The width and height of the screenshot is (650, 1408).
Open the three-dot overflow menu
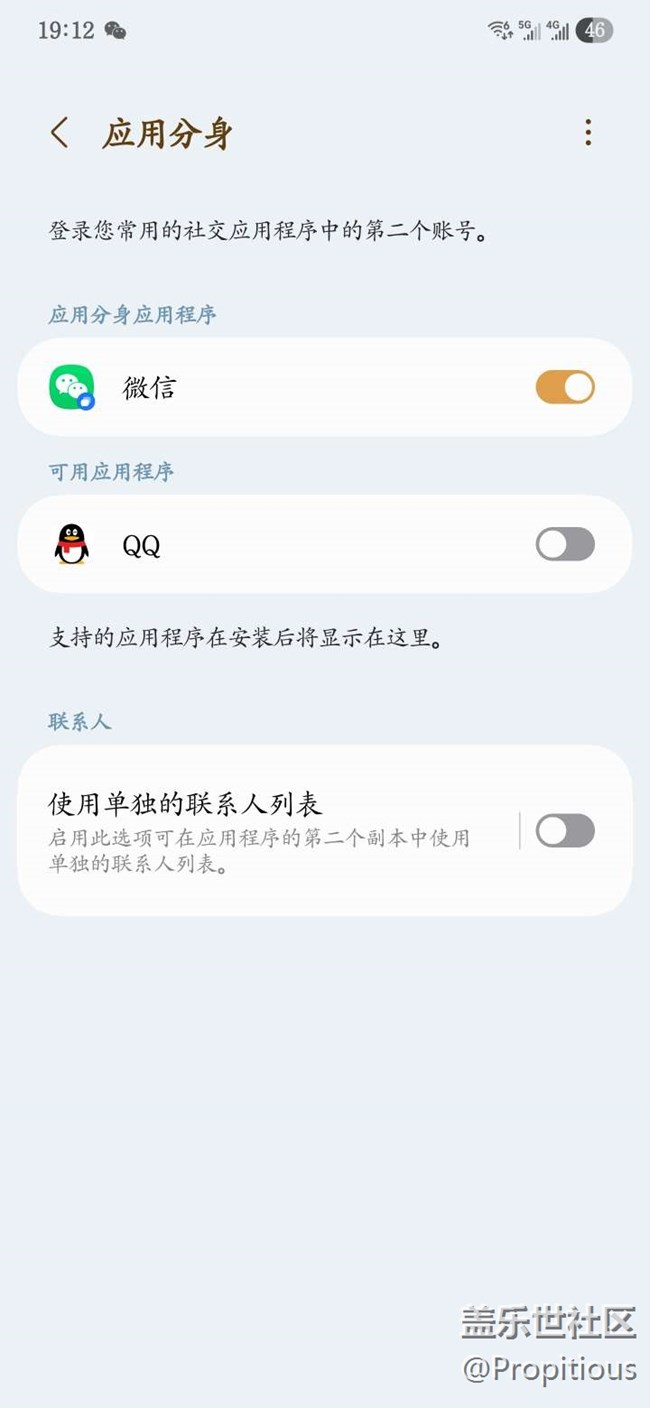click(588, 133)
